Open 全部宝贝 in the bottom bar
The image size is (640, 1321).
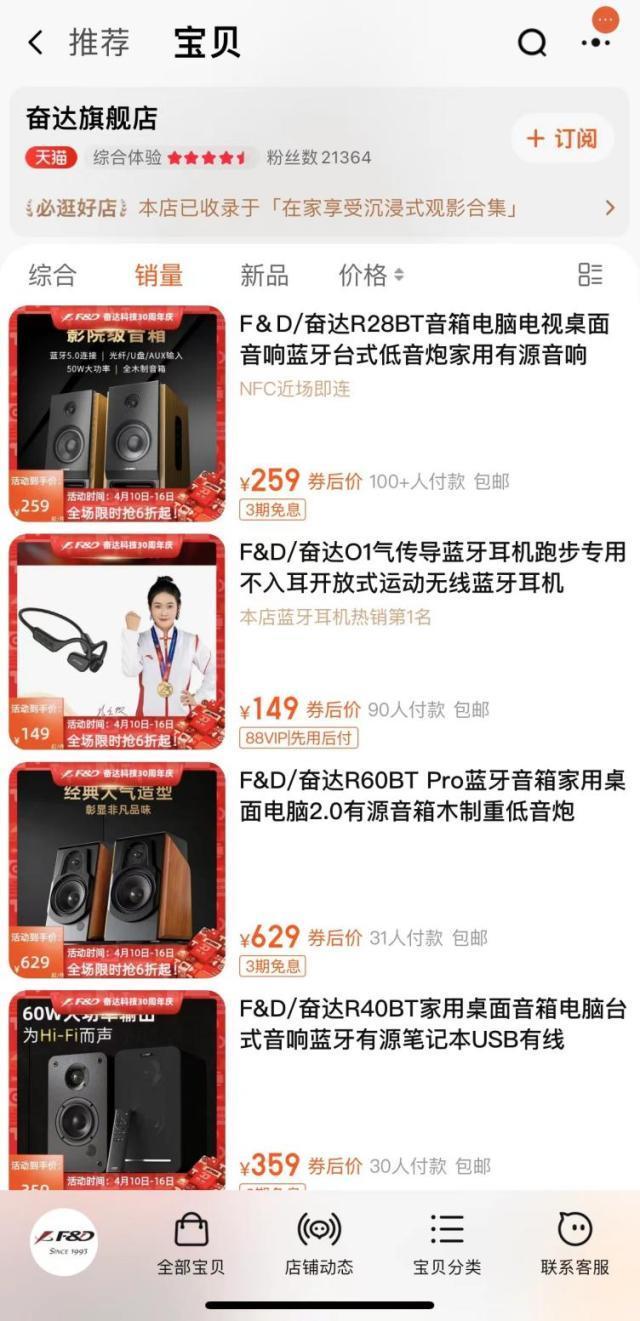[x=191, y=1244]
